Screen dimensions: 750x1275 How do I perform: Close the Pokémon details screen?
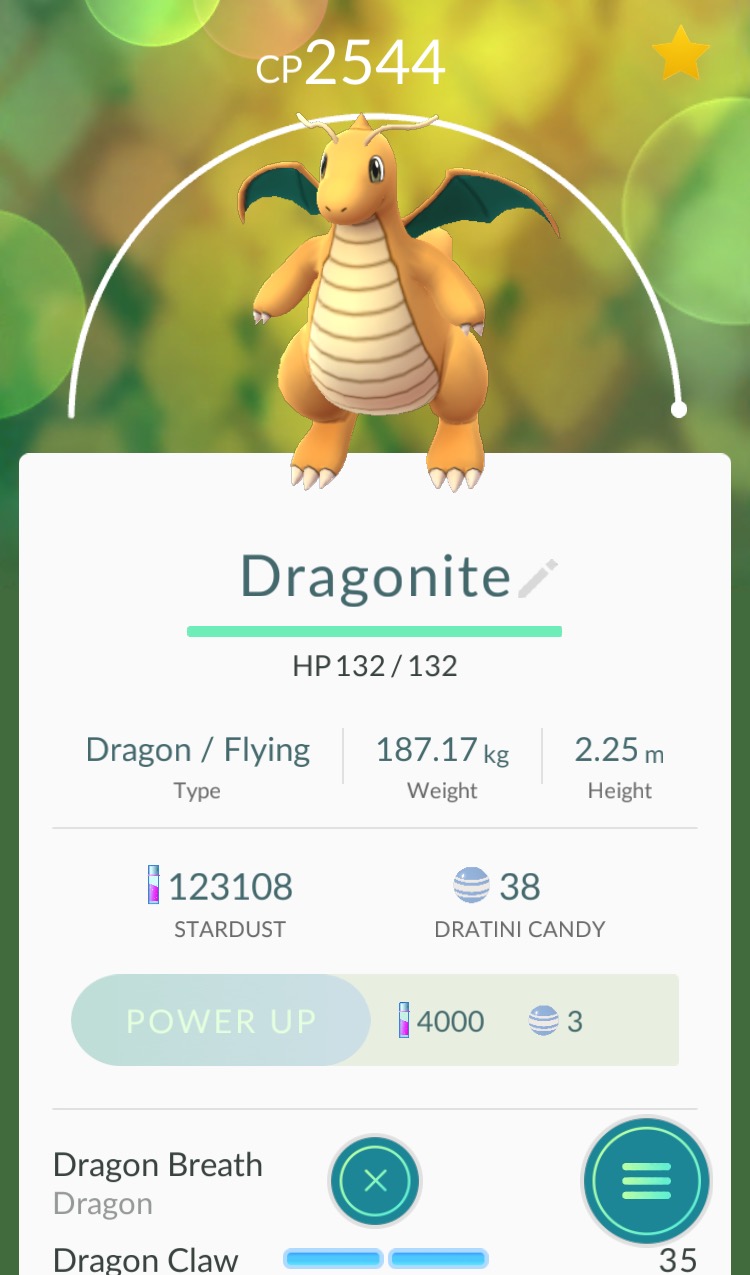(x=375, y=1181)
